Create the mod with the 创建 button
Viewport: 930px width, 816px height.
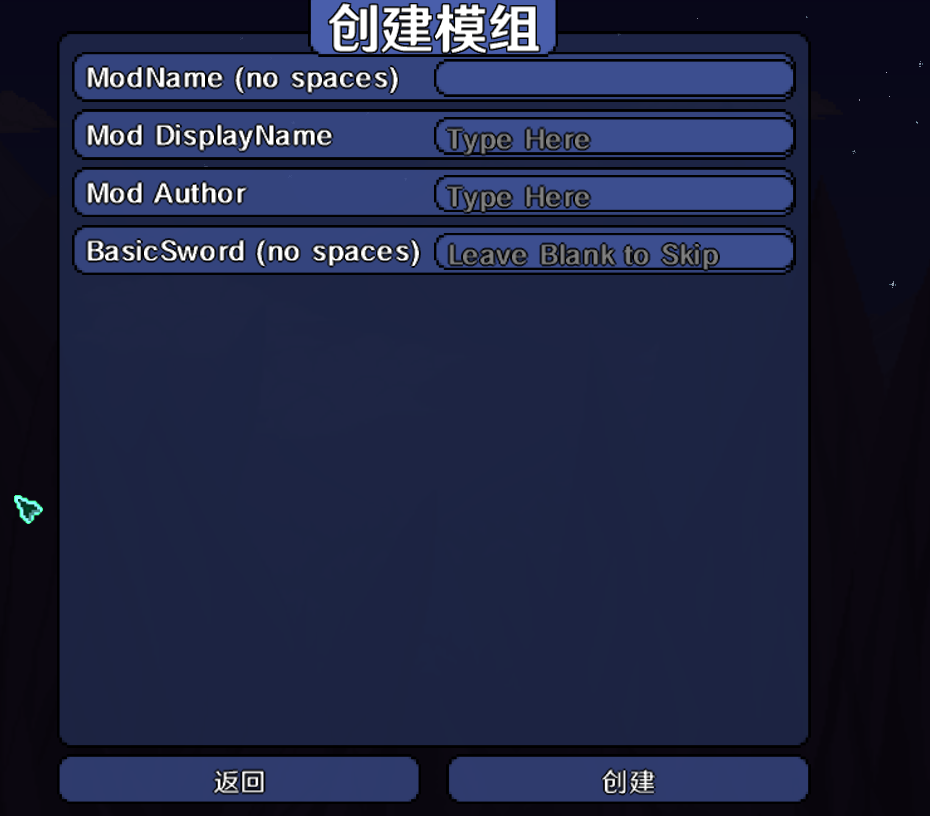pos(628,781)
